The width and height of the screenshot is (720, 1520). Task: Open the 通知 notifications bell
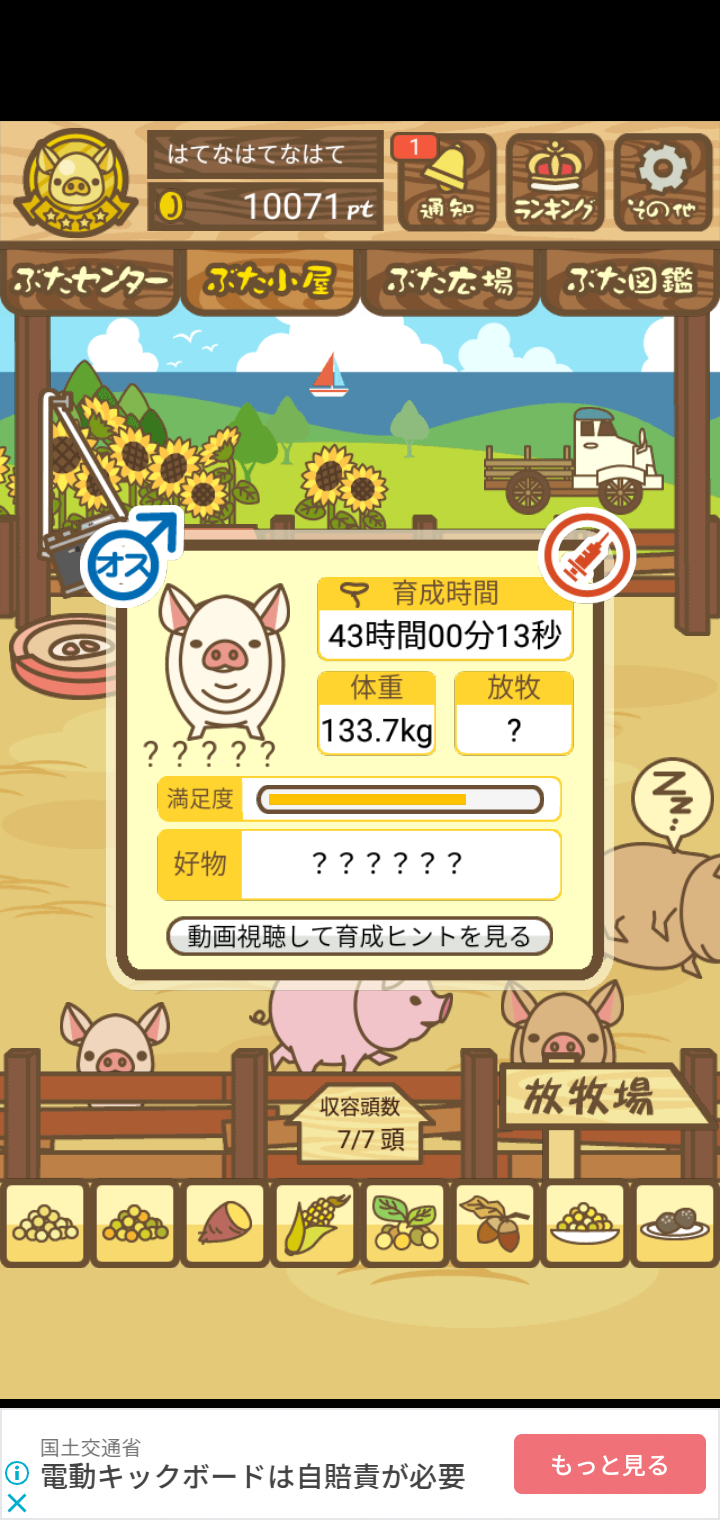tap(446, 183)
